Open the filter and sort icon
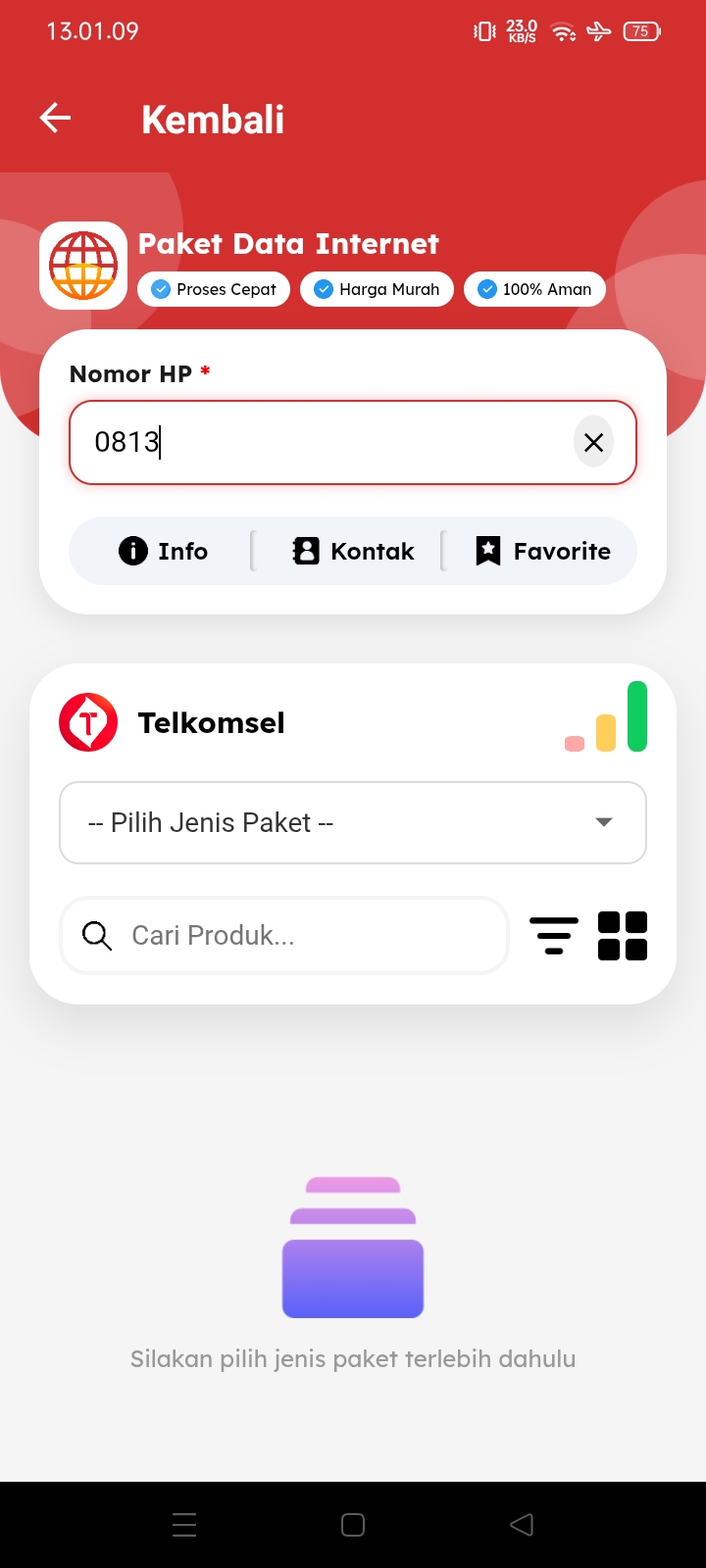Image resolution: width=706 pixels, height=1568 pixels. 554,935
